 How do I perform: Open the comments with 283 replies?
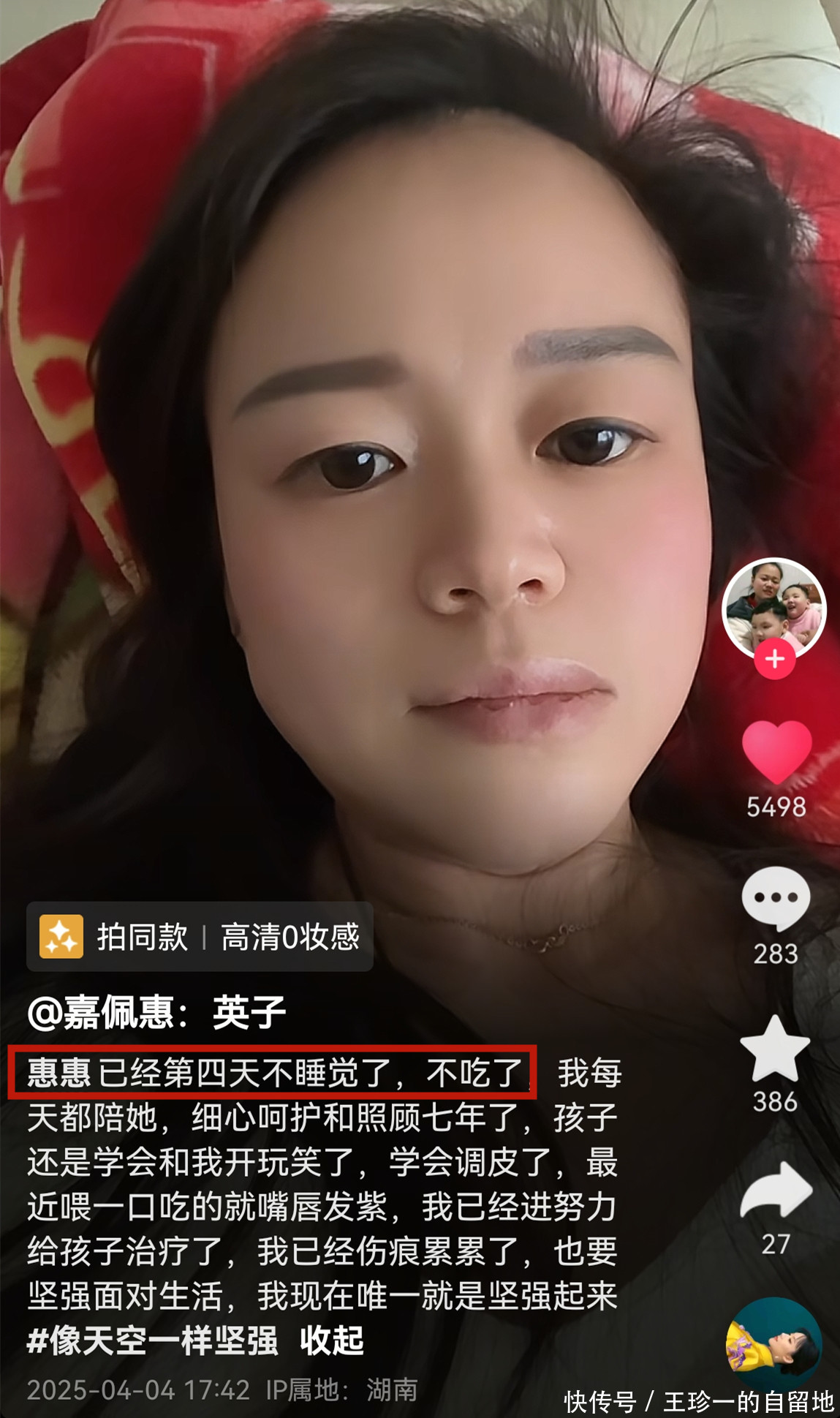(776, 899)
